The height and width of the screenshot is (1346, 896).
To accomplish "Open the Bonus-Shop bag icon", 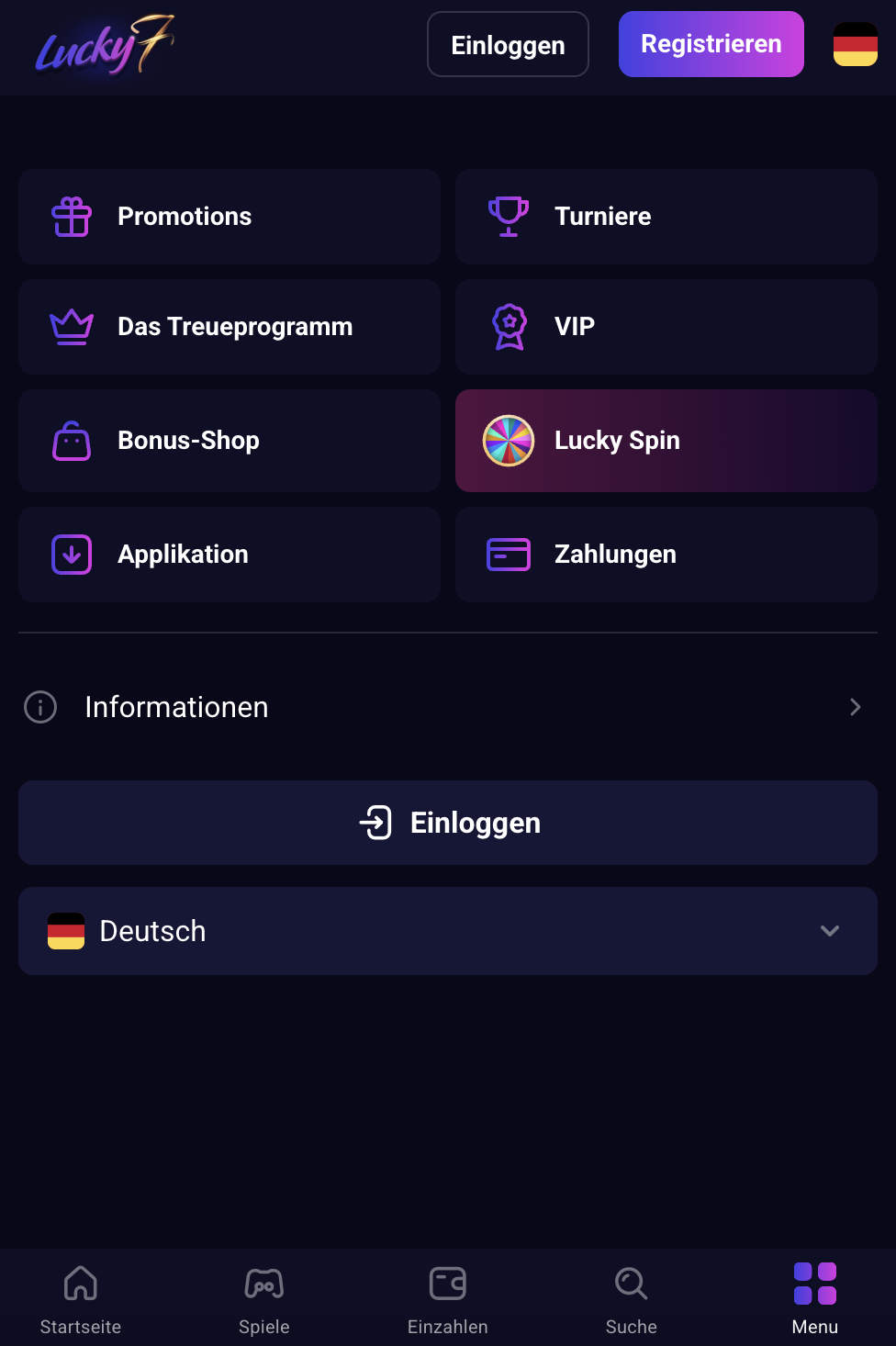I will [71, 441].
